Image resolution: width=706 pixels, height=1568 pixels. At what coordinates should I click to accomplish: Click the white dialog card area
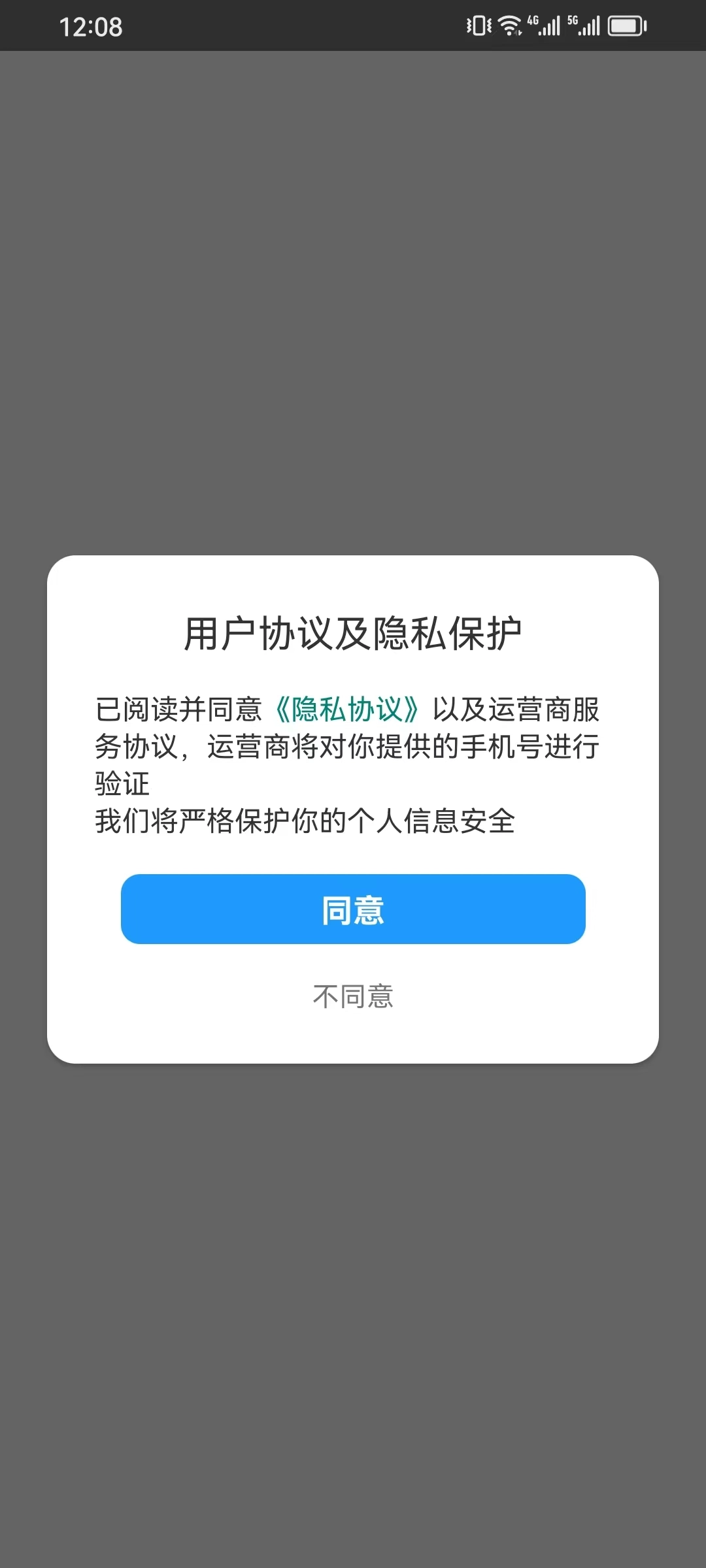353,1045
